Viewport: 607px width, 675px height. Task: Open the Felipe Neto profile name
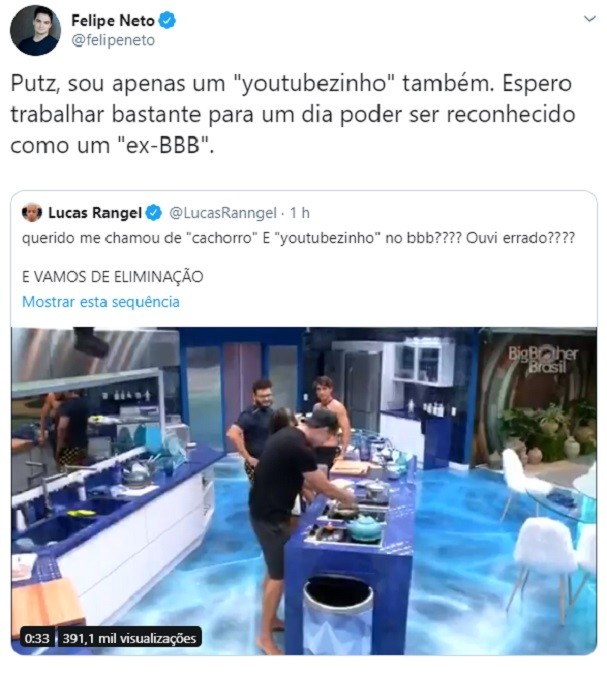coord(113,20)
